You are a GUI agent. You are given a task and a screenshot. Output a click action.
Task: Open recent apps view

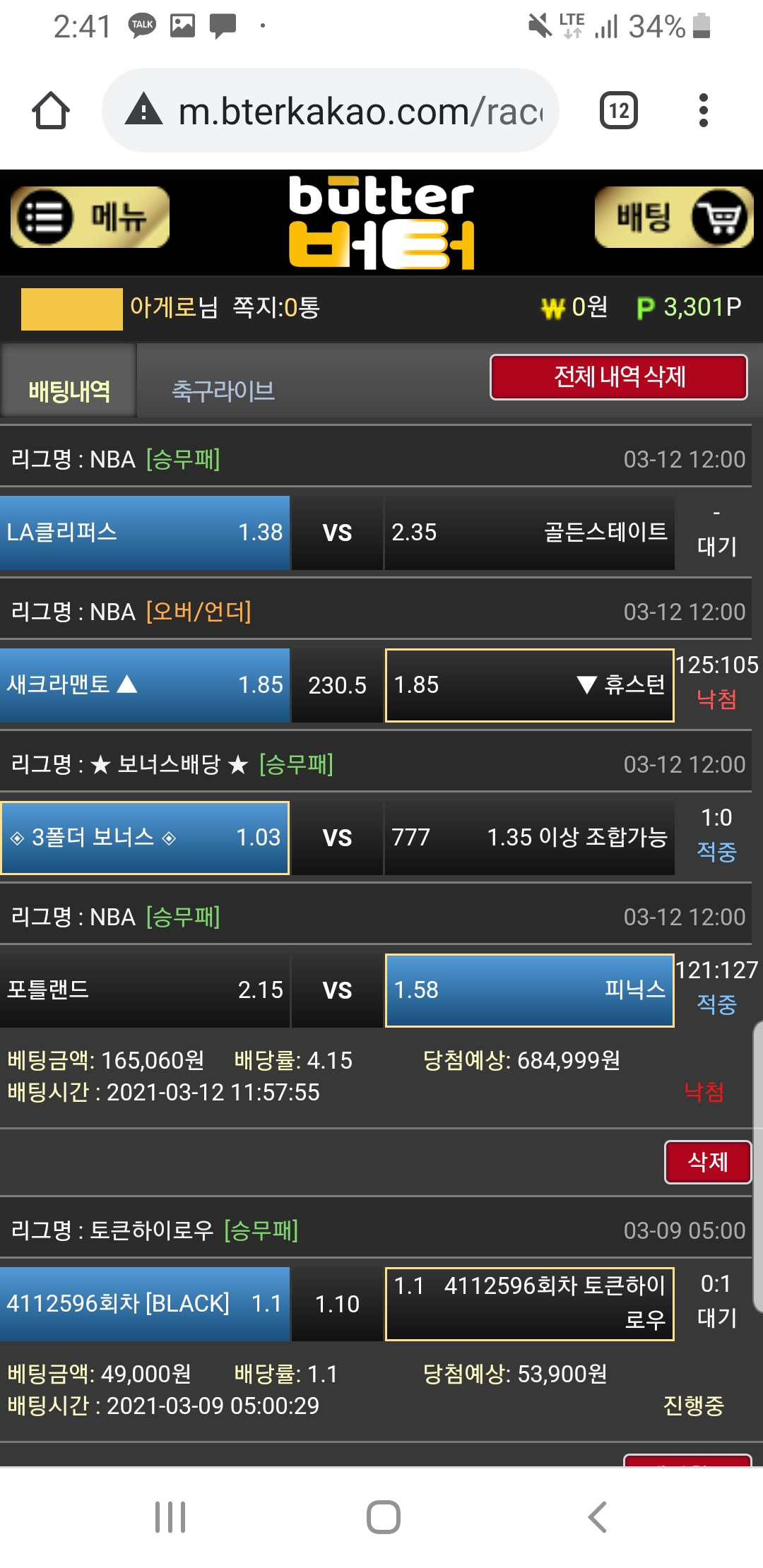tap(170, 1517)
